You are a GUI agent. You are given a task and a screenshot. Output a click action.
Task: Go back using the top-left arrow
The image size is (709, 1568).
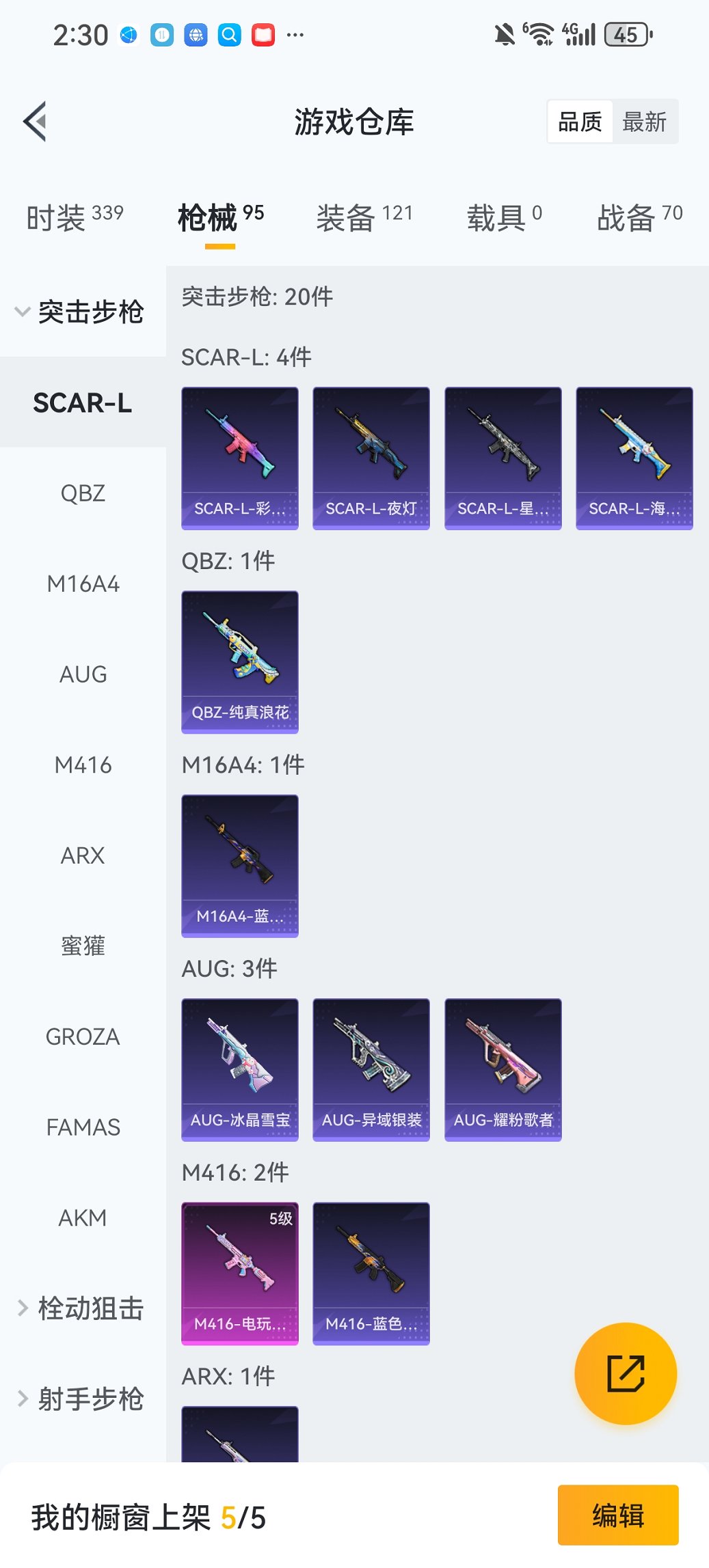click(36, 122)
